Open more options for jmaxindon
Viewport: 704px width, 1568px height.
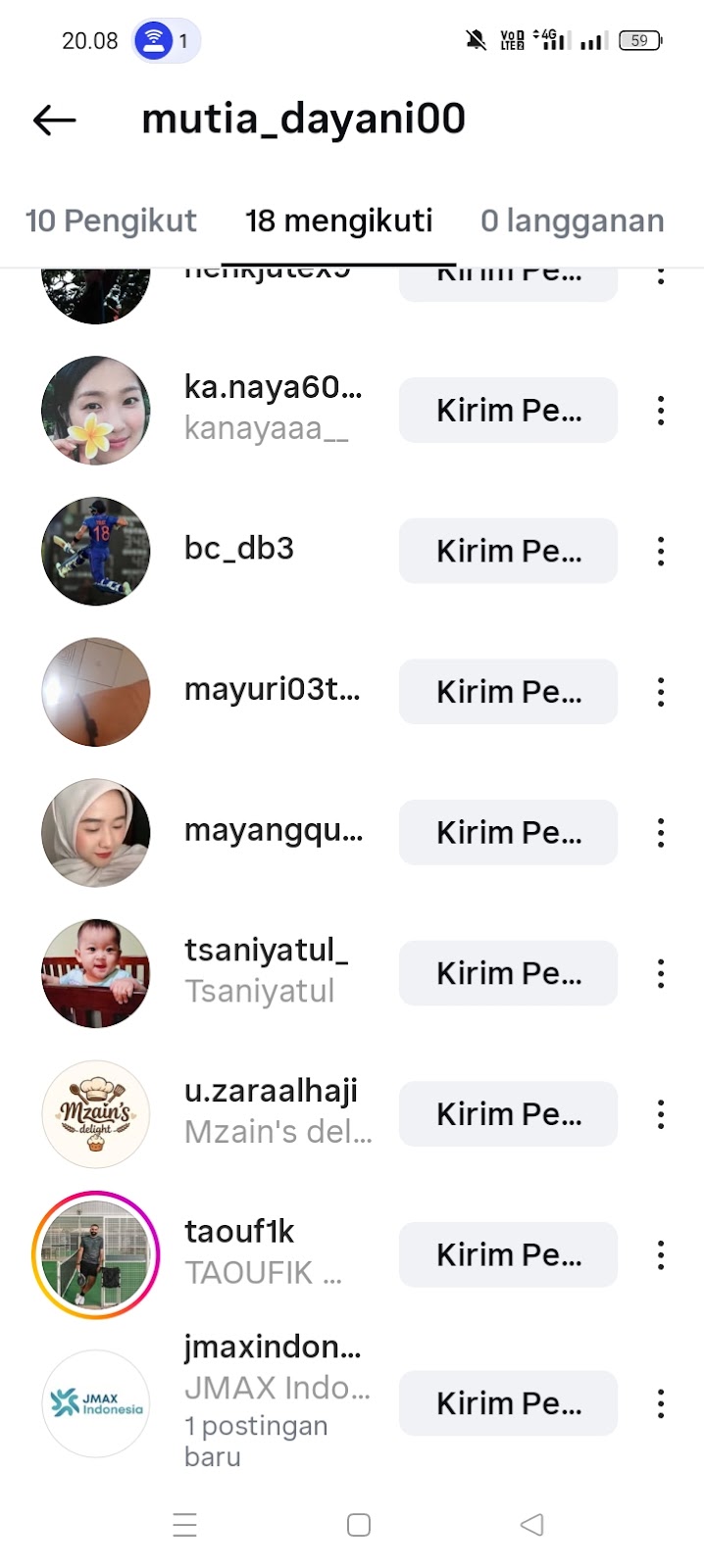coord(661,1403)
